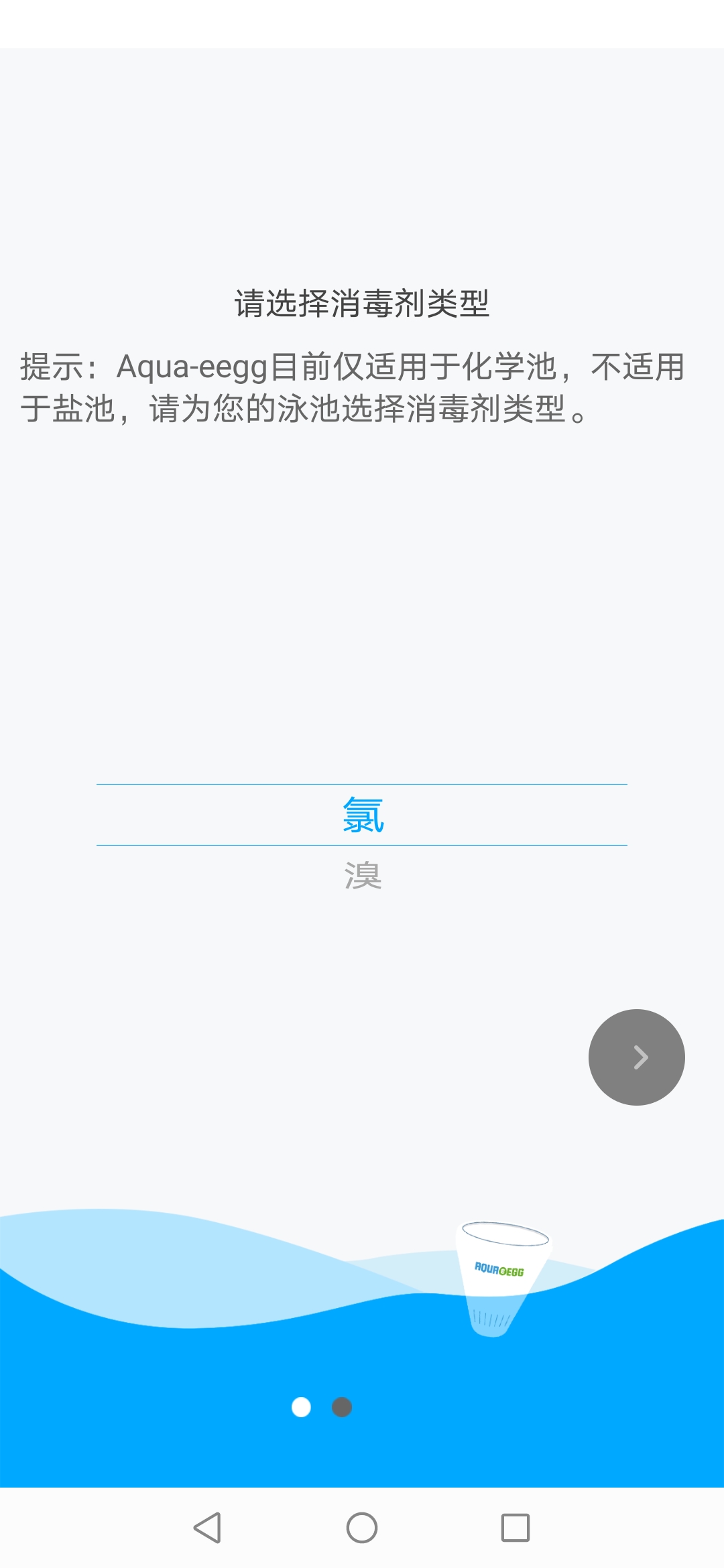This screenshot has height=1568, width=724.
Task: Go back with the system back button
Action: click(x=207, y=1528)
